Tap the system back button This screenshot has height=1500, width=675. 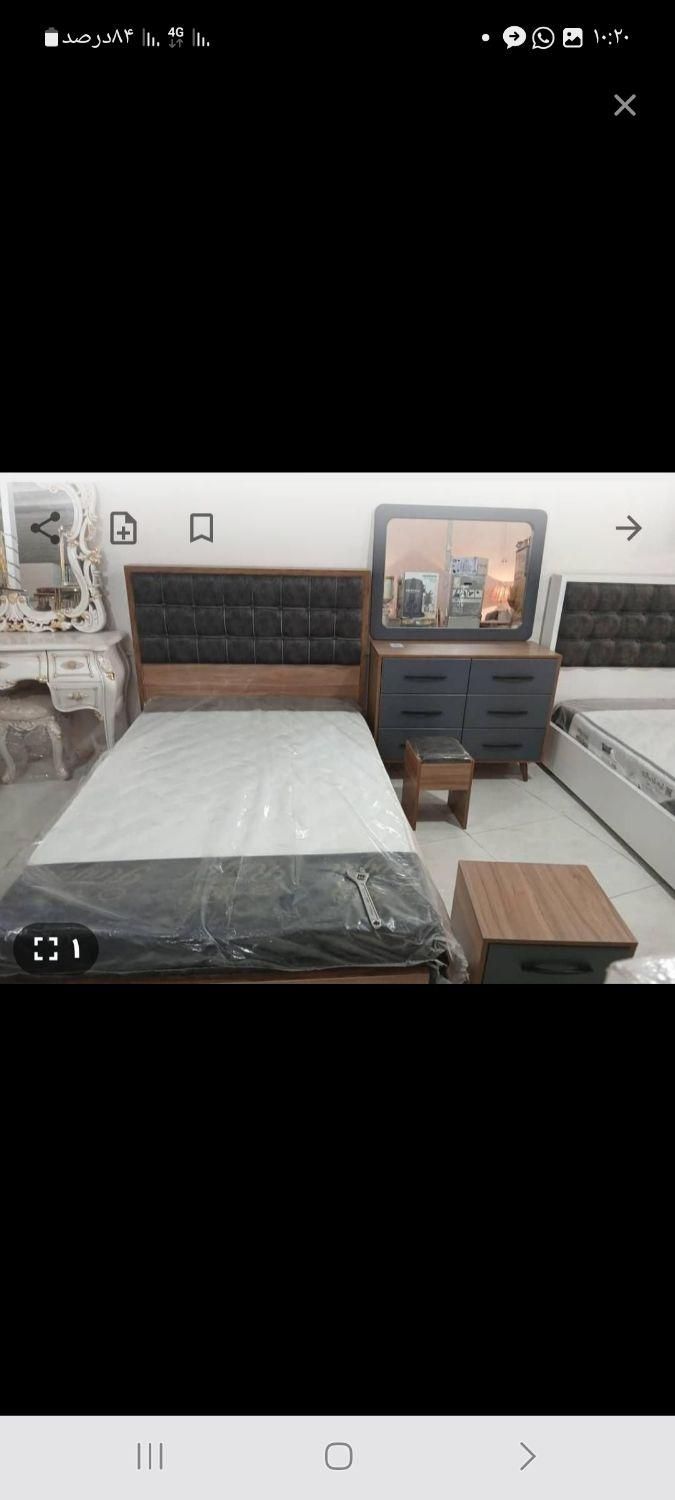pos(527,1456)
